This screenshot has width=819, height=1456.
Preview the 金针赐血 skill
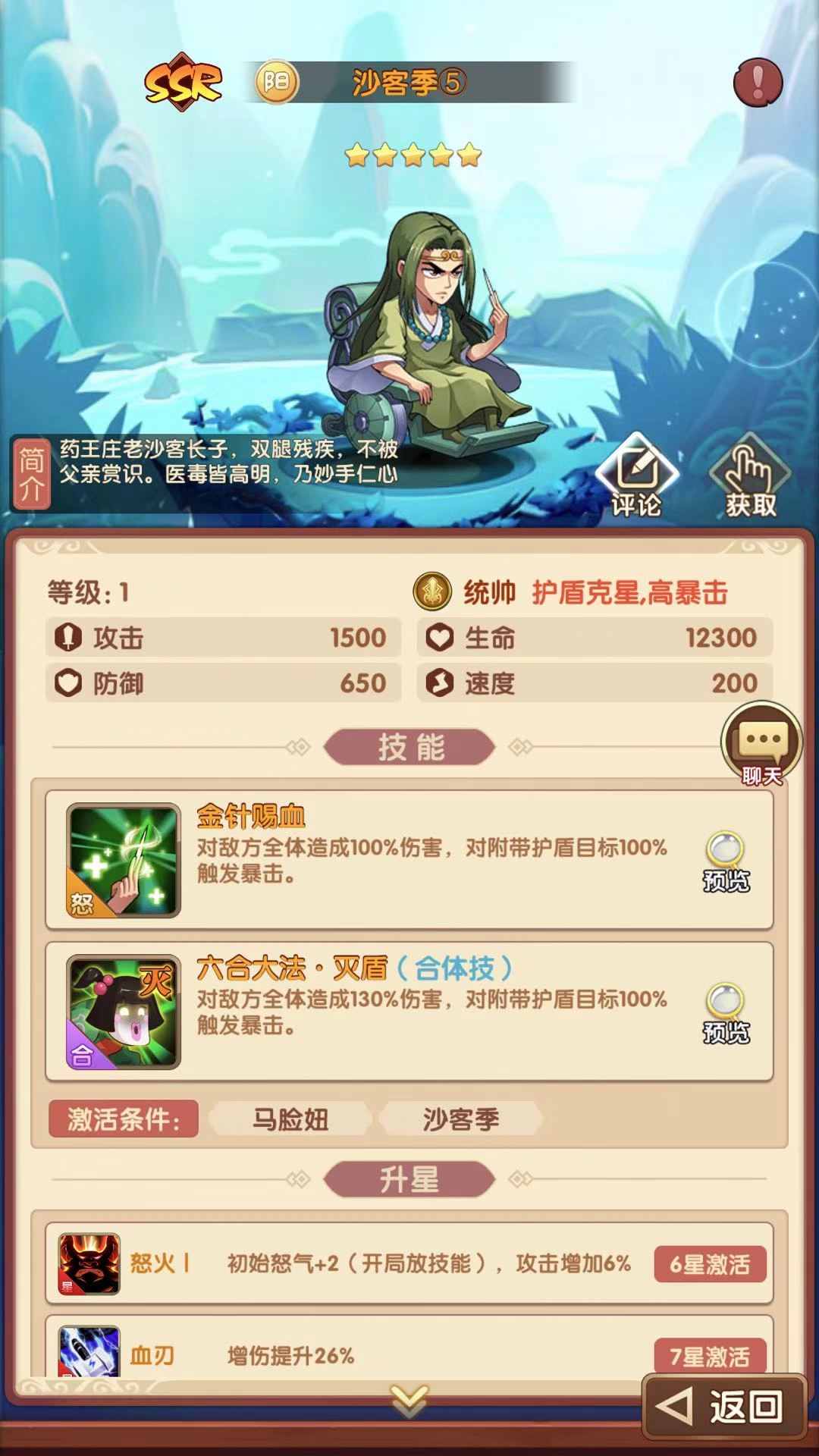(x=726, y=861)
